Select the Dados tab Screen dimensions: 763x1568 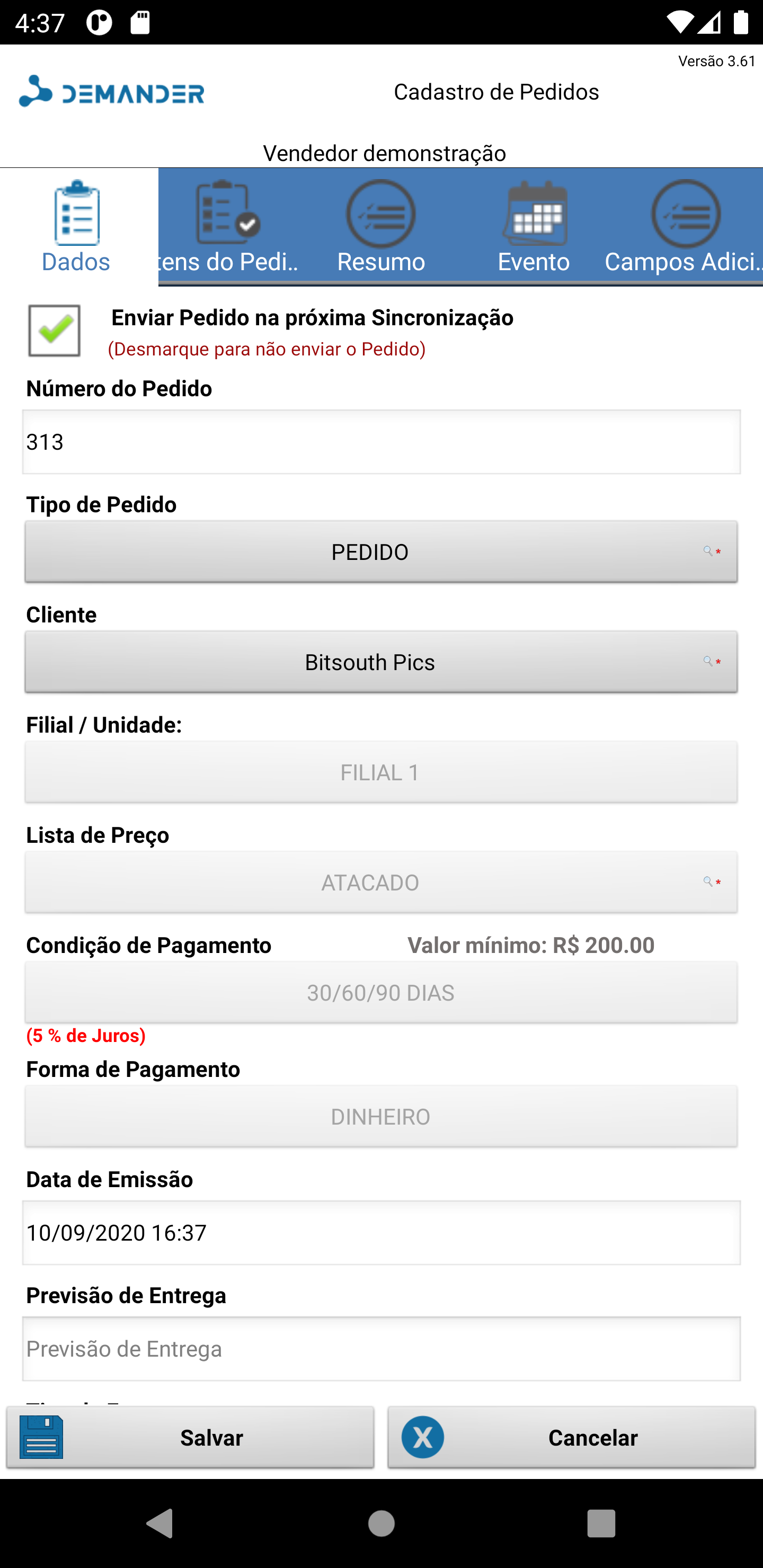[77, 226]
